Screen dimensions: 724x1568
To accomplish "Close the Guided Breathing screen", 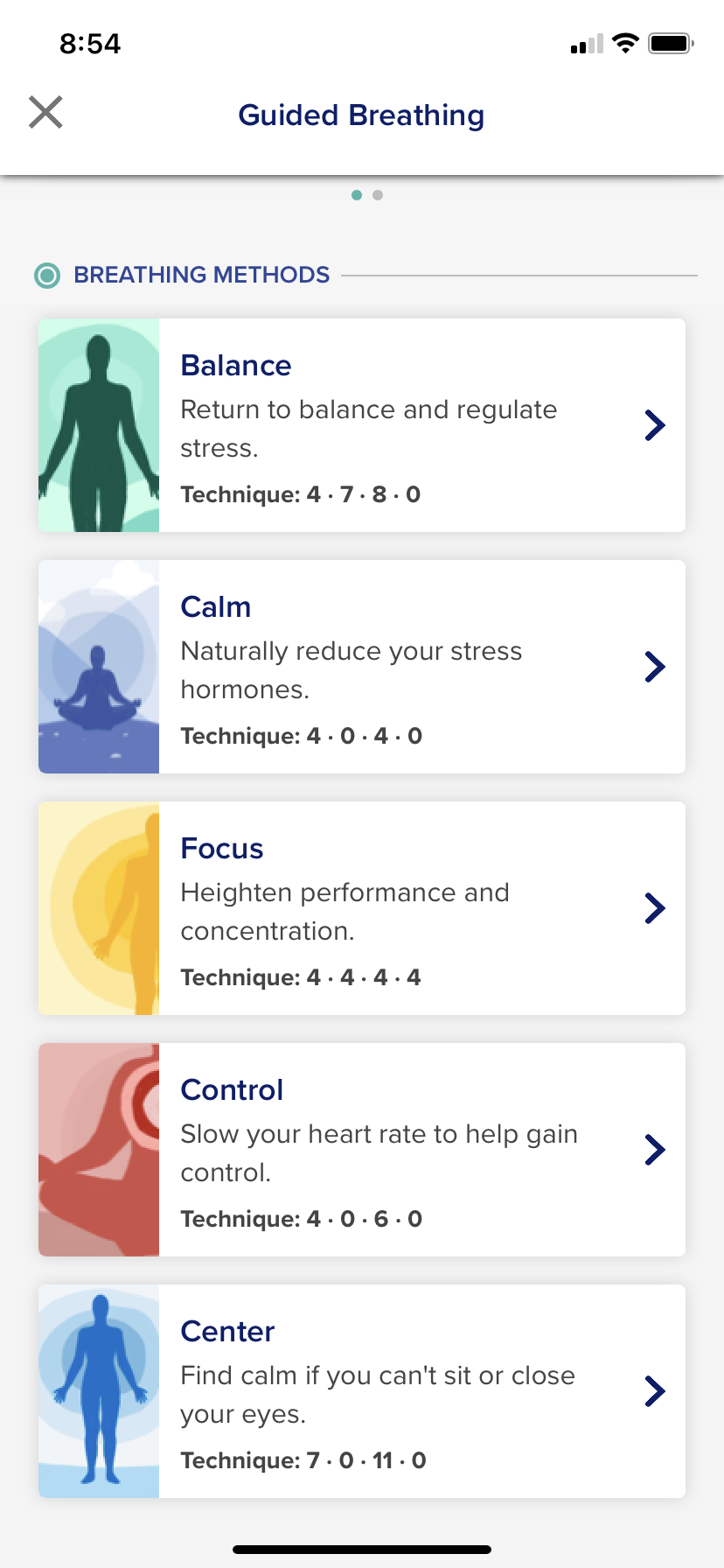I will click(45, 112).
